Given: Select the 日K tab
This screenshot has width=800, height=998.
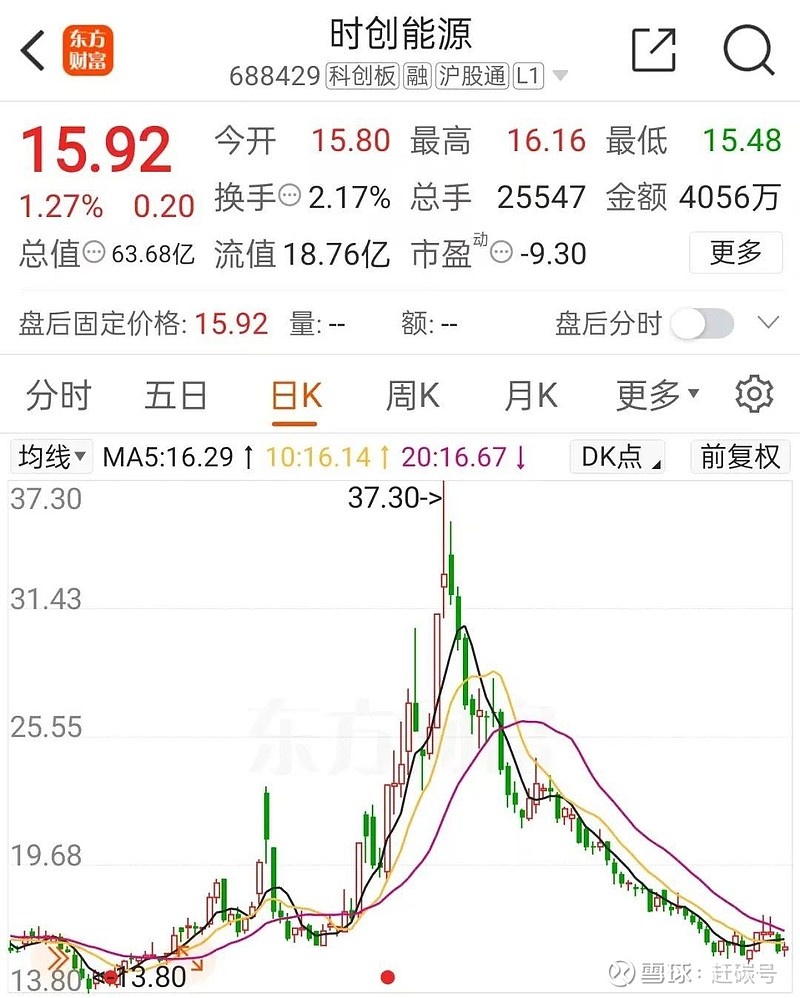Looking at the screenshot, I should tap(296, 396).
